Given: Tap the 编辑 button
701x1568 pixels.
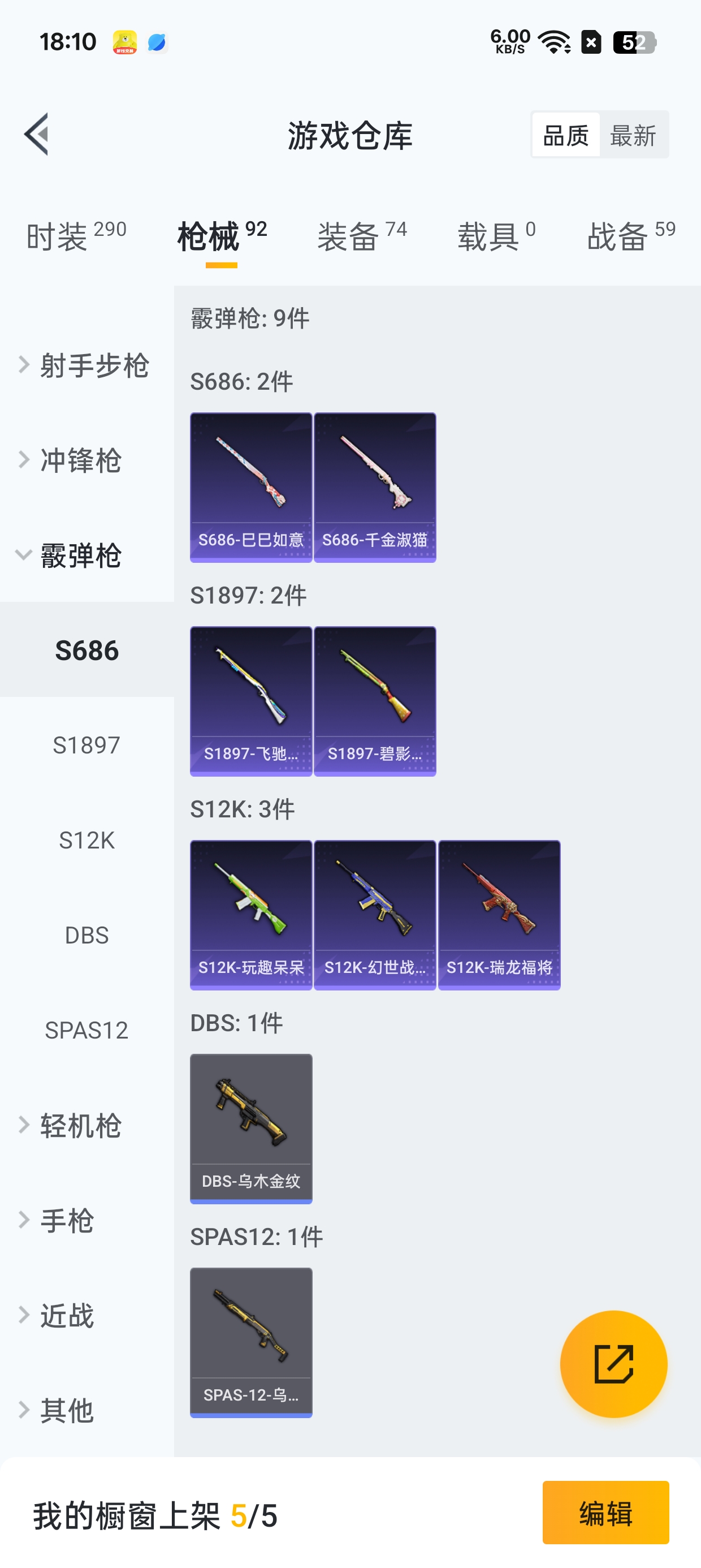Looking at the screenshot, I should pyautogui.click(x=605, y=1512).
